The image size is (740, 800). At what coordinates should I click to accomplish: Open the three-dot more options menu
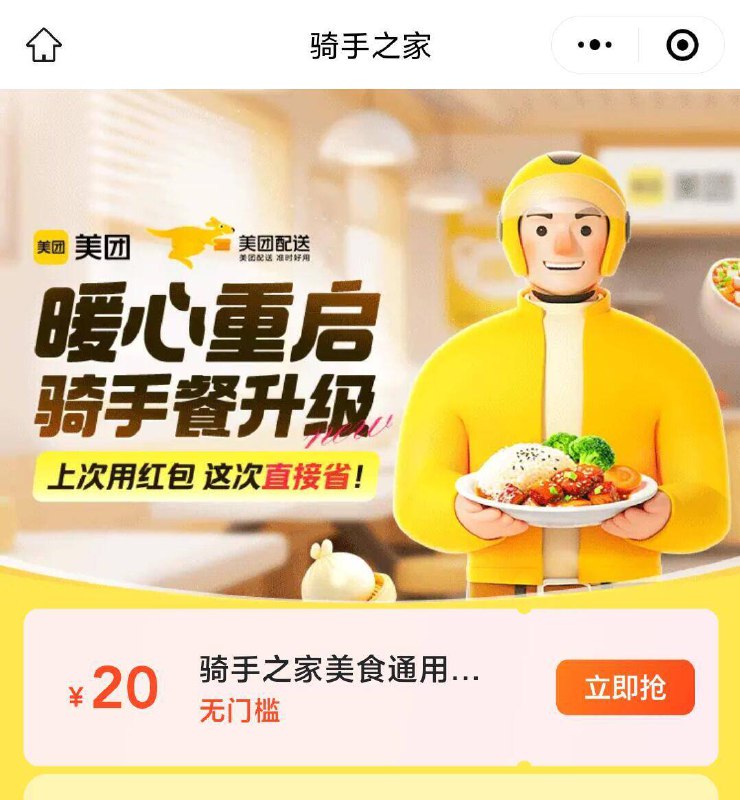tap(597, 42)
